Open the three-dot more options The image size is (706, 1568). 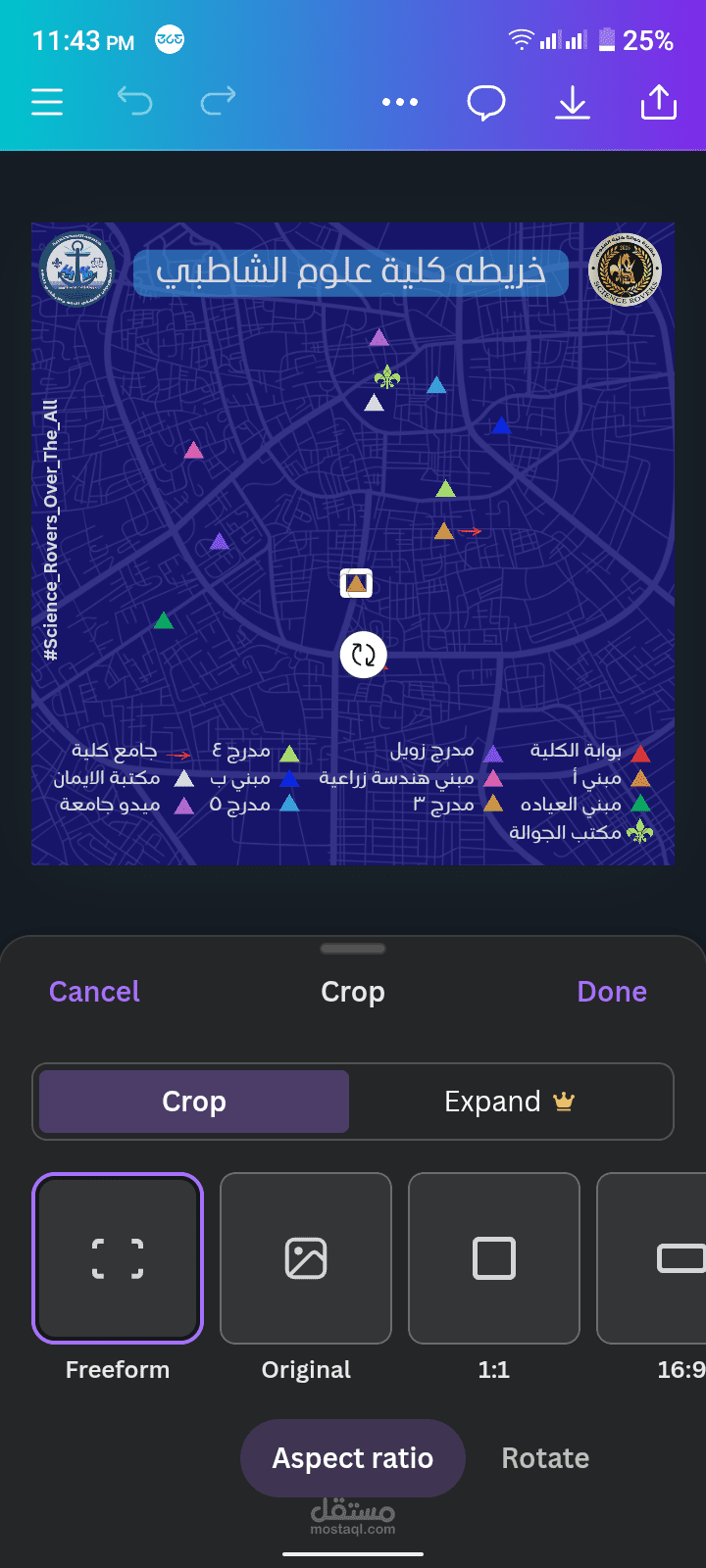point(400,102)
